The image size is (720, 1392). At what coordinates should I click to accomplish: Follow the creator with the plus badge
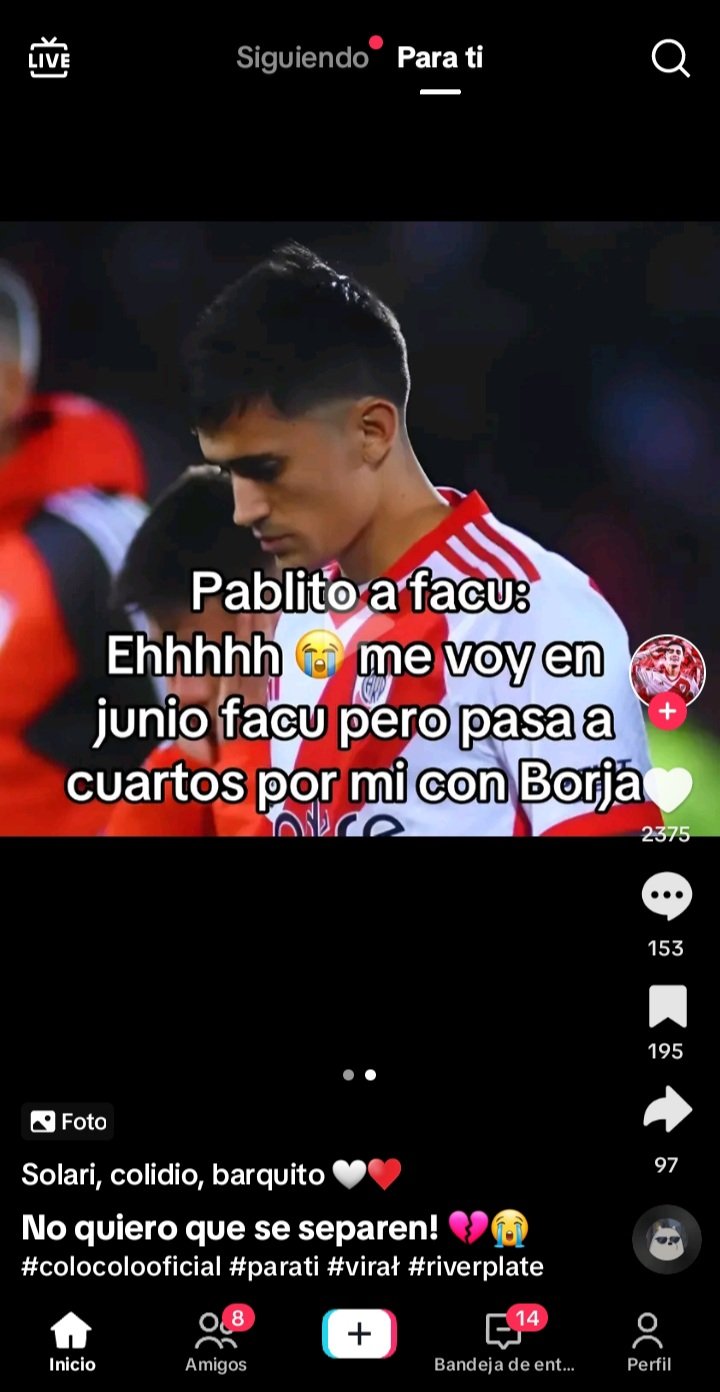(x=667, y=712)
